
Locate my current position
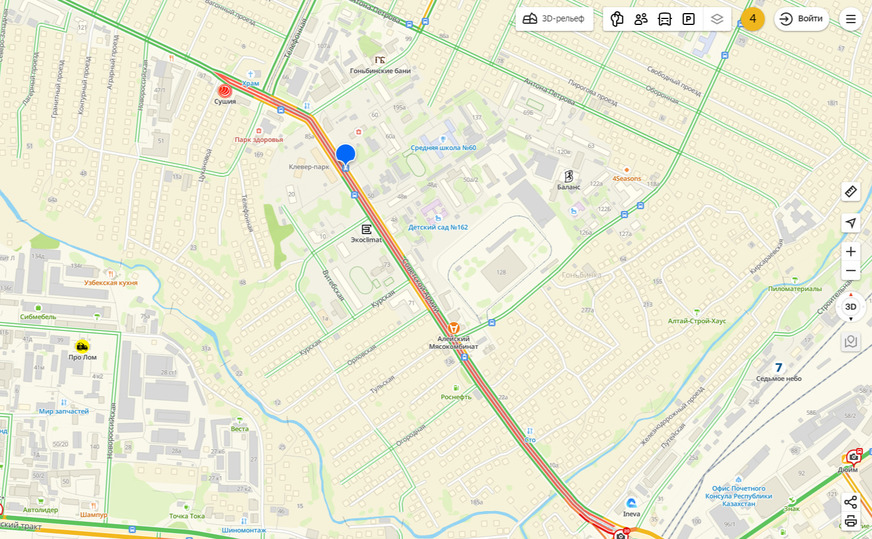point(851,223)
